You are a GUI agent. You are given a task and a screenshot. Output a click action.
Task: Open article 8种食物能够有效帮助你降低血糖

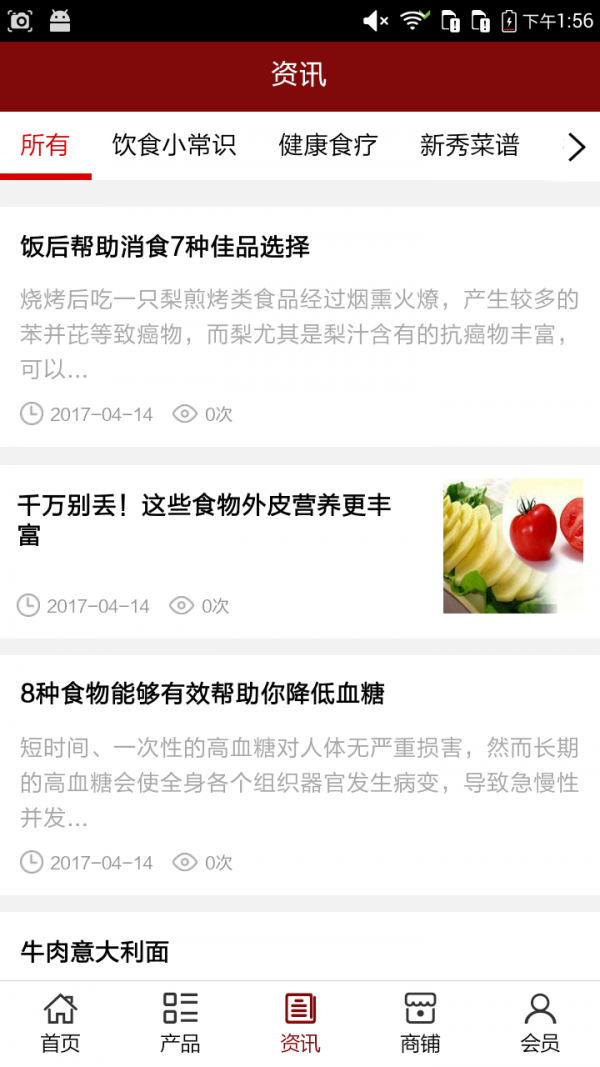point(300,775)
